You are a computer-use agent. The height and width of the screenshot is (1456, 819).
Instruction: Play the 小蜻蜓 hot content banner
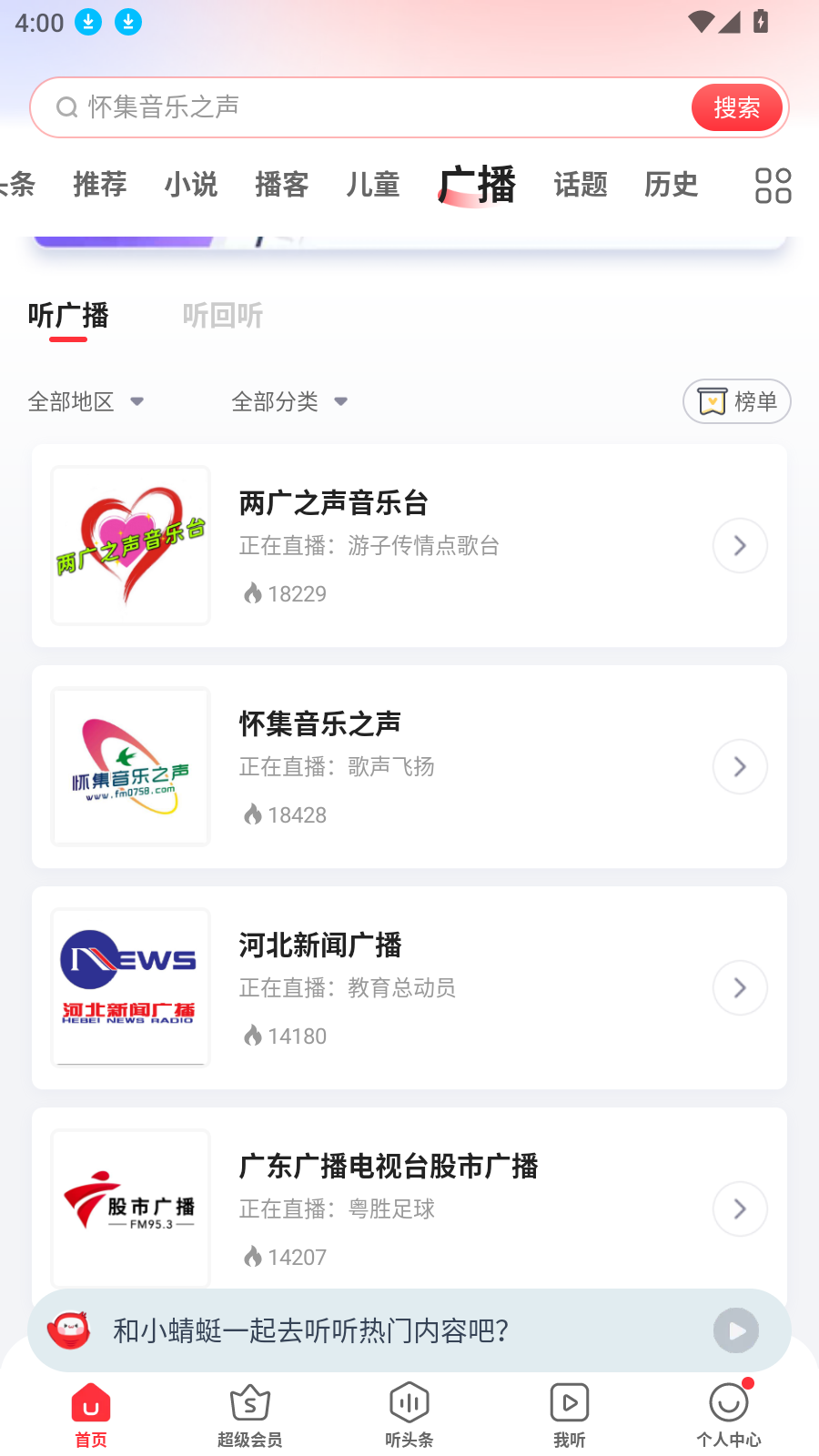click(x=736, y=1330)
